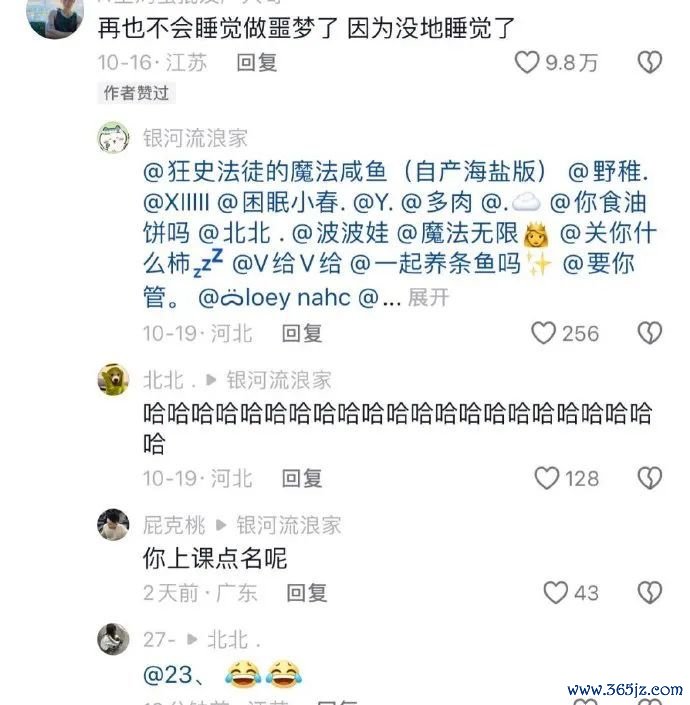Image resolution: width=690 pixels, height=705 pixels.
Task: Expand 银河流浪家's truncated comment with 展开
Action: (x=429, y=298)
